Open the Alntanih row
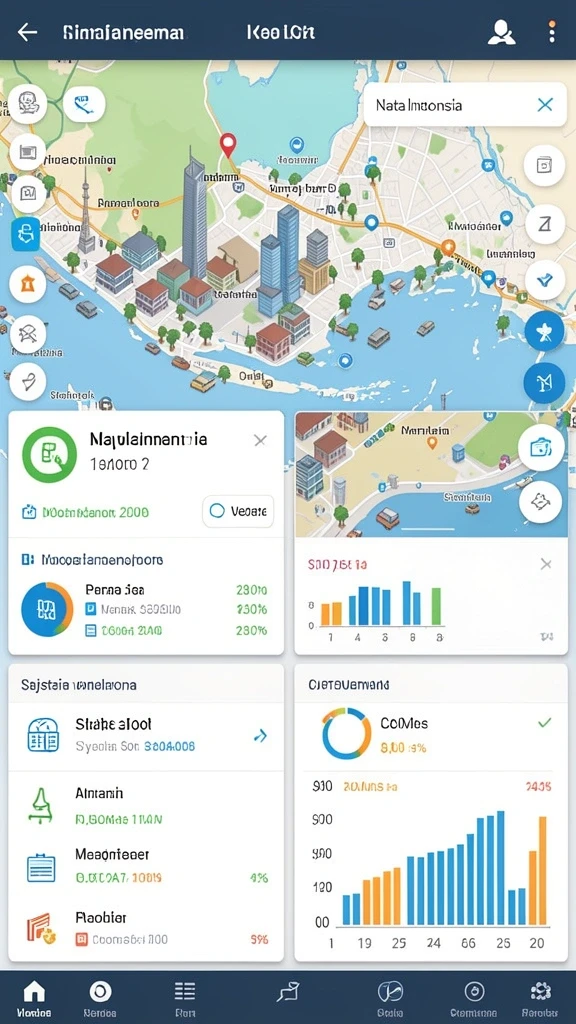The height and width of the screenshot is (1024, 576). (146, 805)
